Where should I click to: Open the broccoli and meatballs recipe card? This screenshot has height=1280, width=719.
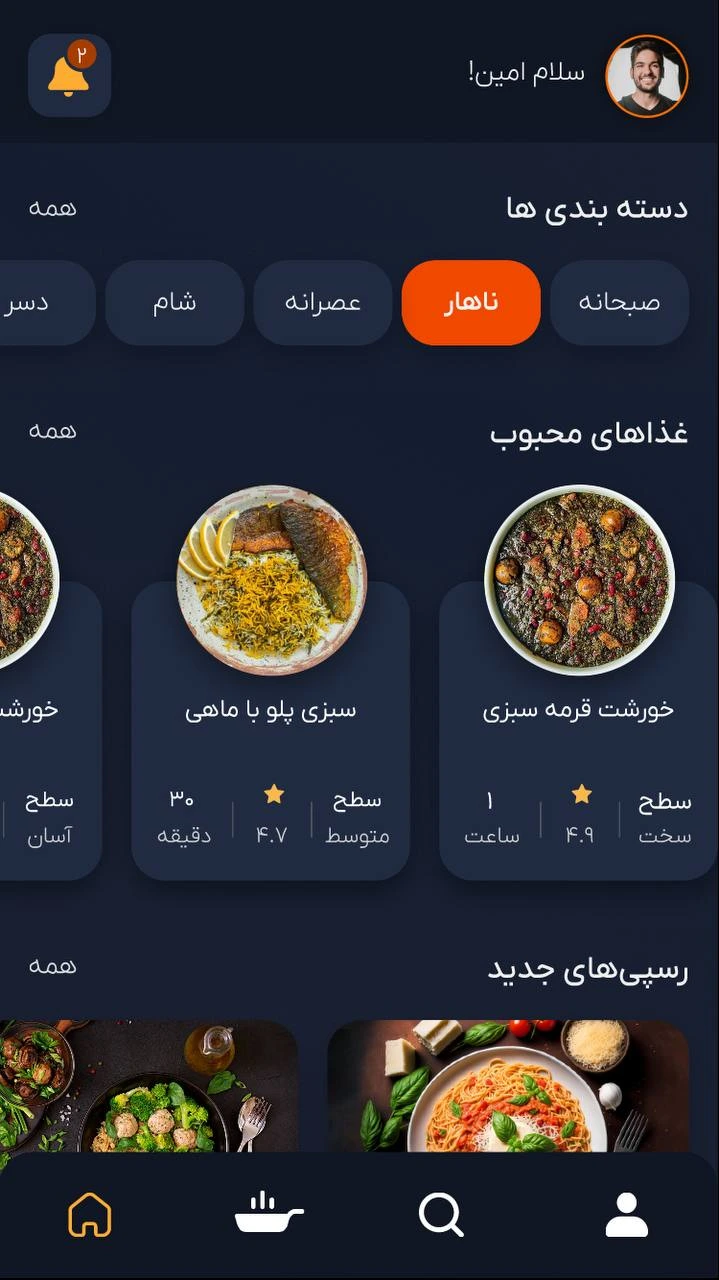(x=148, y=1086)
